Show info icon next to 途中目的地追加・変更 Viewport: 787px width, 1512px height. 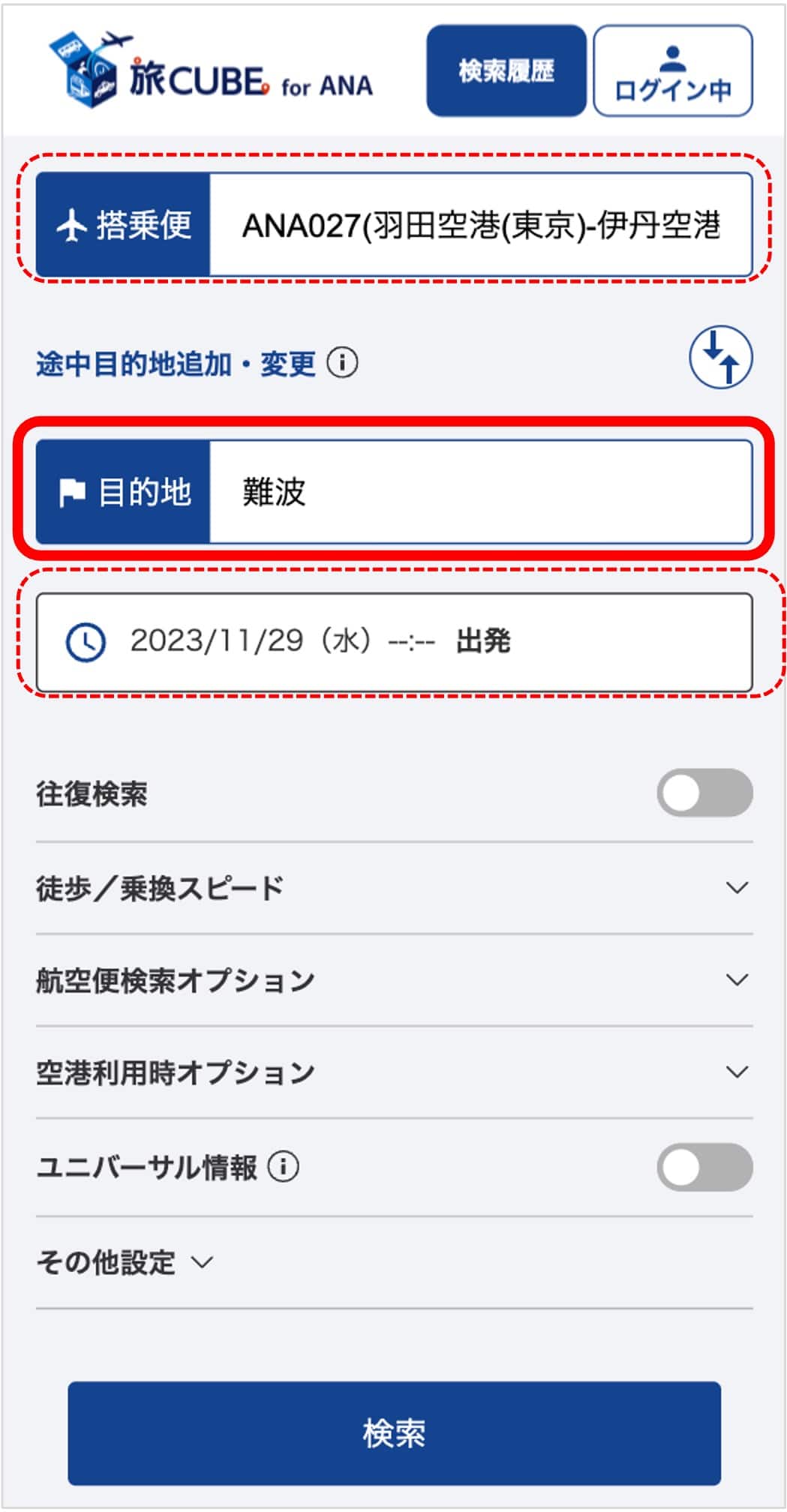(342, 363)
